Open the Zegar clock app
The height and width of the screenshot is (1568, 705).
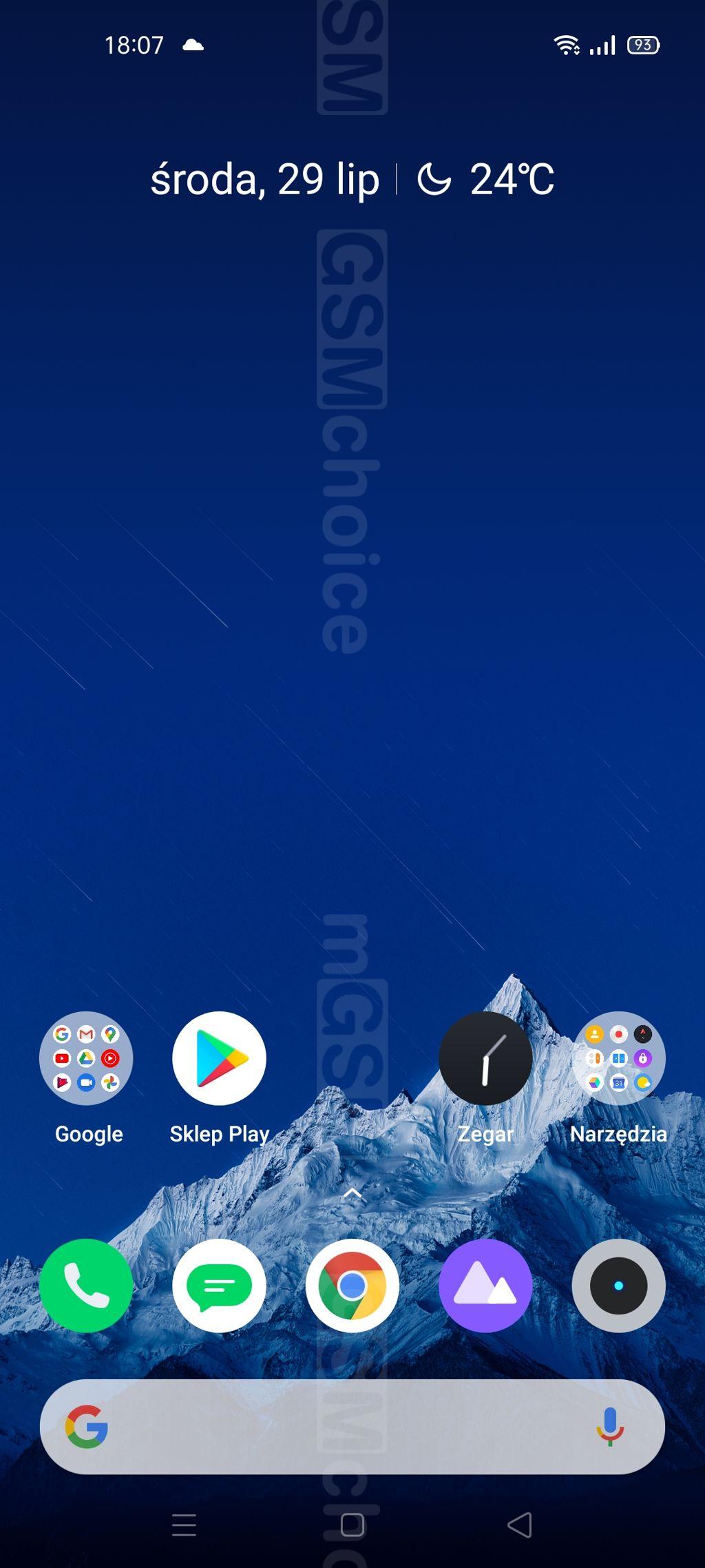coord(485,1058)
